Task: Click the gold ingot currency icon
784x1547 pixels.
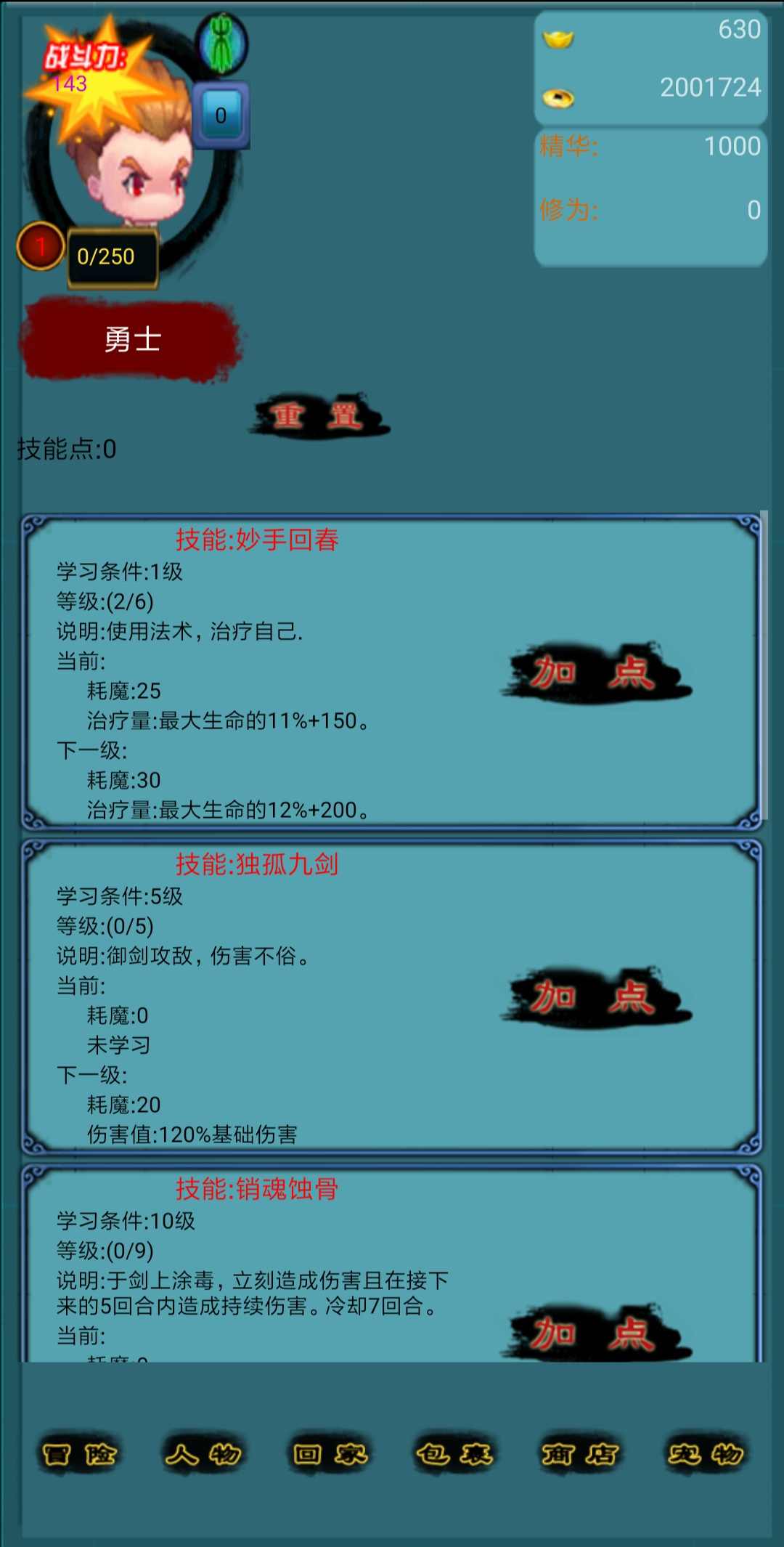Action: [559, 39]
